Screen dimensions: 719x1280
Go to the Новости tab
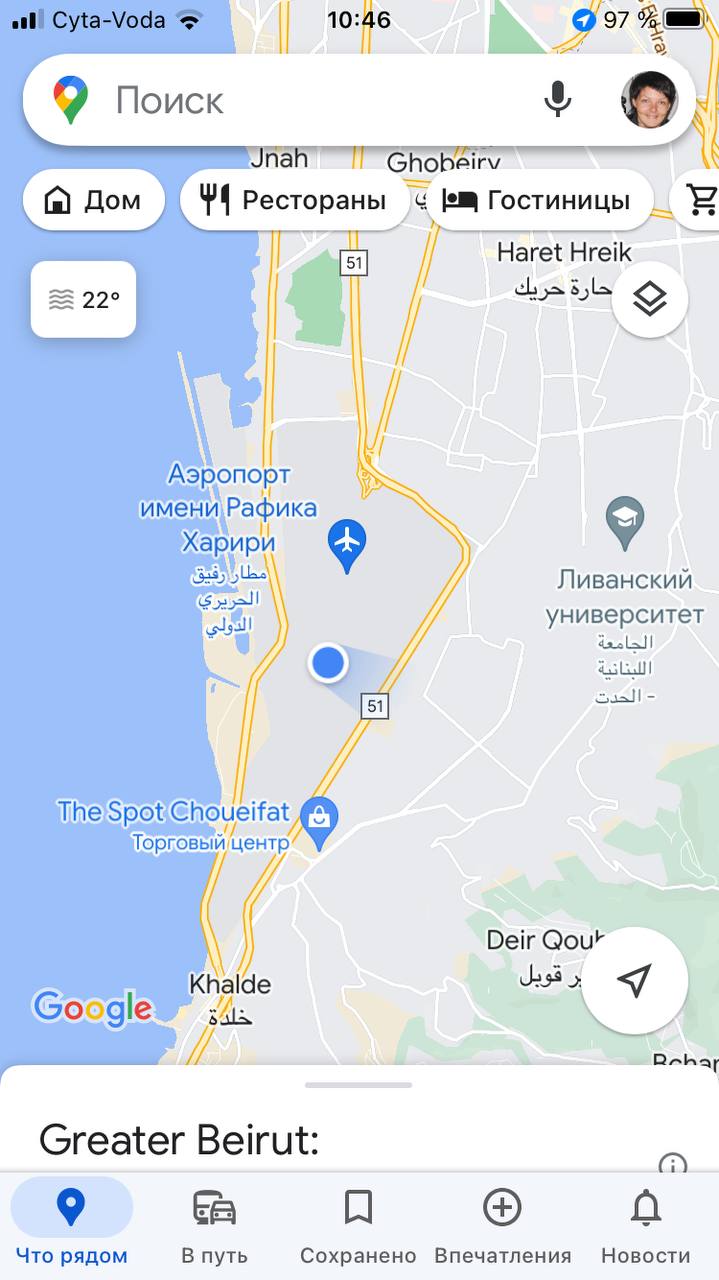(645, 1225)
